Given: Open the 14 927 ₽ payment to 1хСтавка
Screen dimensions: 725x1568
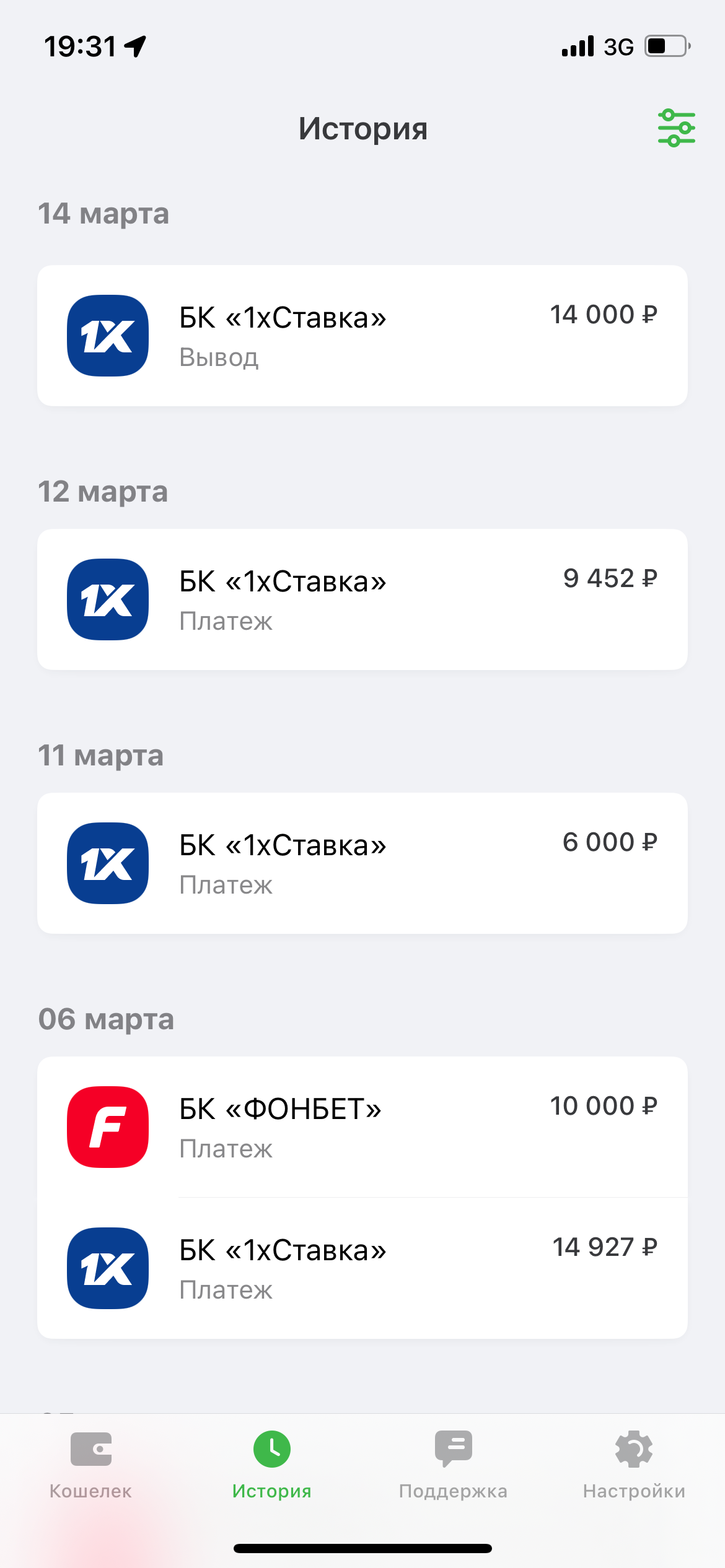Looking at the screenshot, I should (362, 1268).
